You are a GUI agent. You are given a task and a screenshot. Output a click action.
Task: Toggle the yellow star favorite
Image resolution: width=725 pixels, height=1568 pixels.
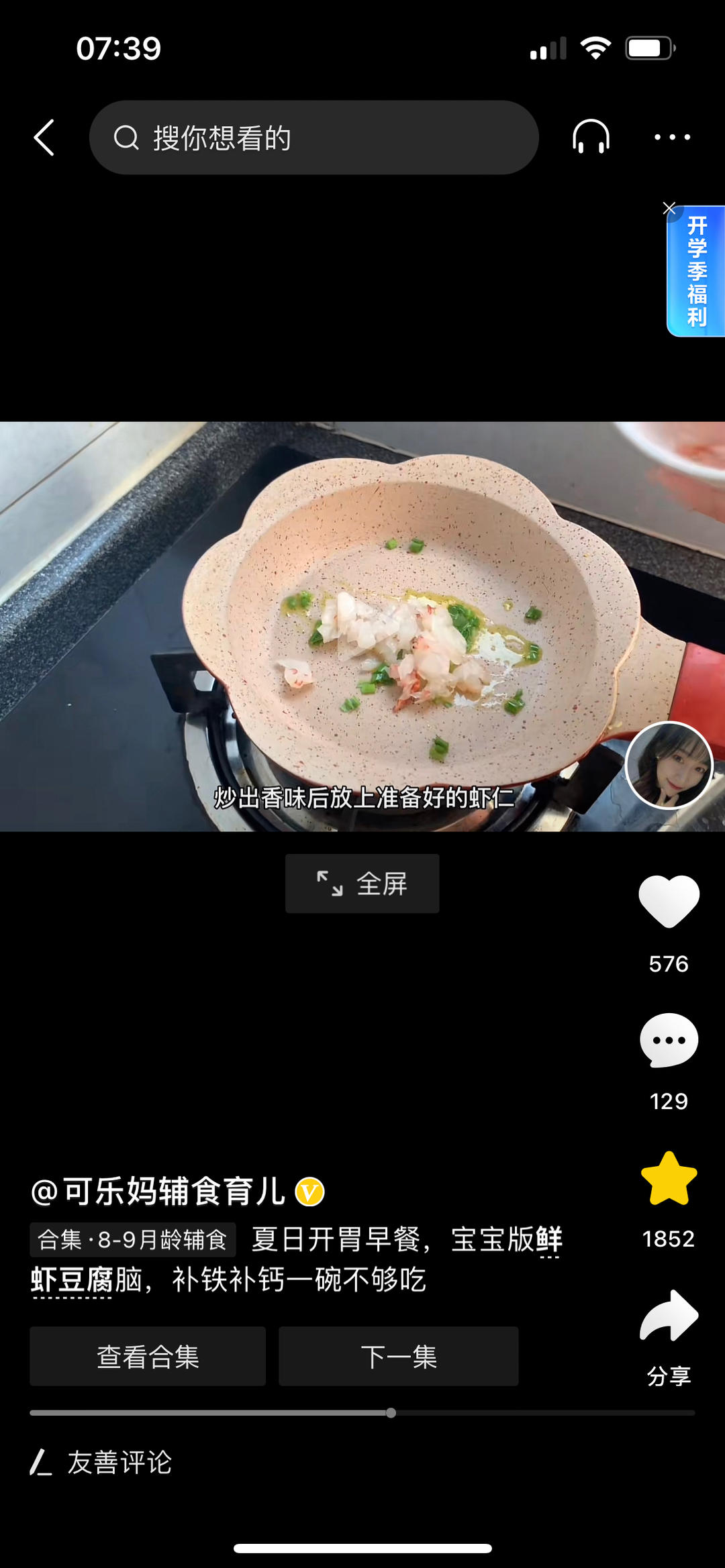coord(669,1179)
